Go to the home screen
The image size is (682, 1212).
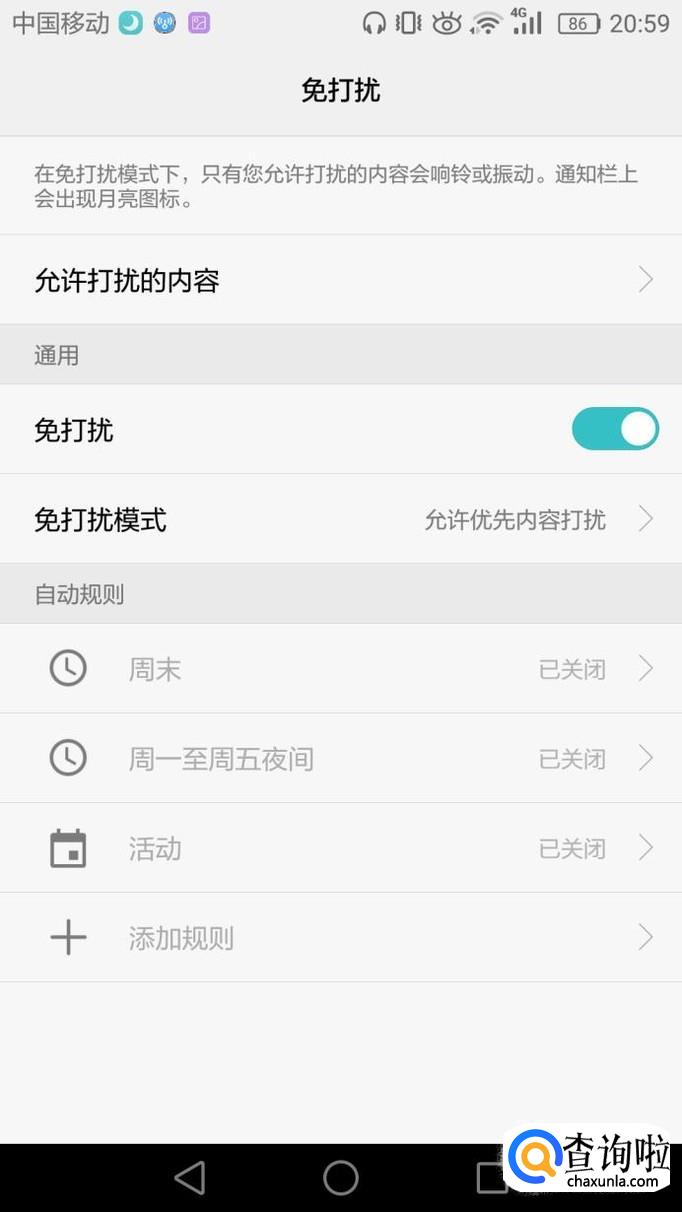tap(341, 1177)
